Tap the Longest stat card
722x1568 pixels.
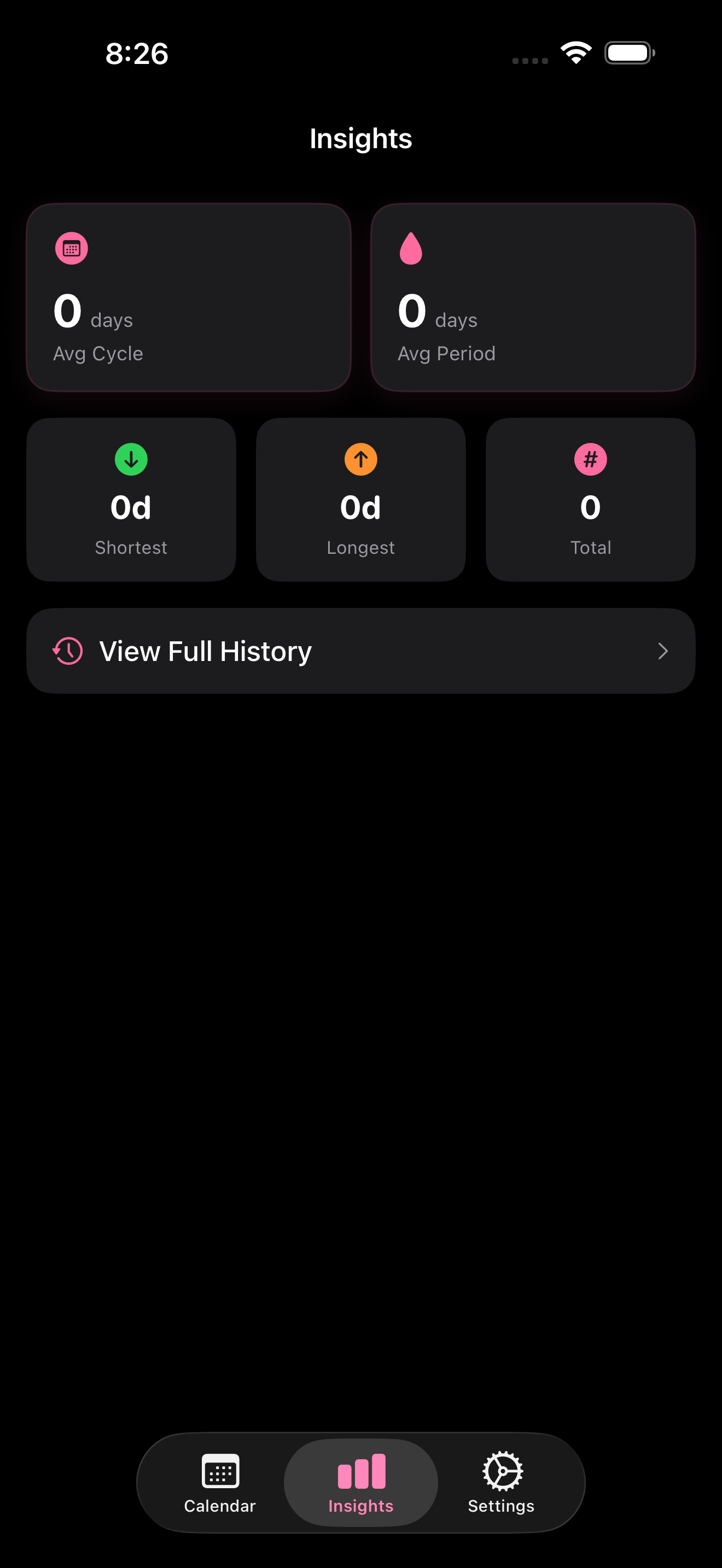[360, 499]
